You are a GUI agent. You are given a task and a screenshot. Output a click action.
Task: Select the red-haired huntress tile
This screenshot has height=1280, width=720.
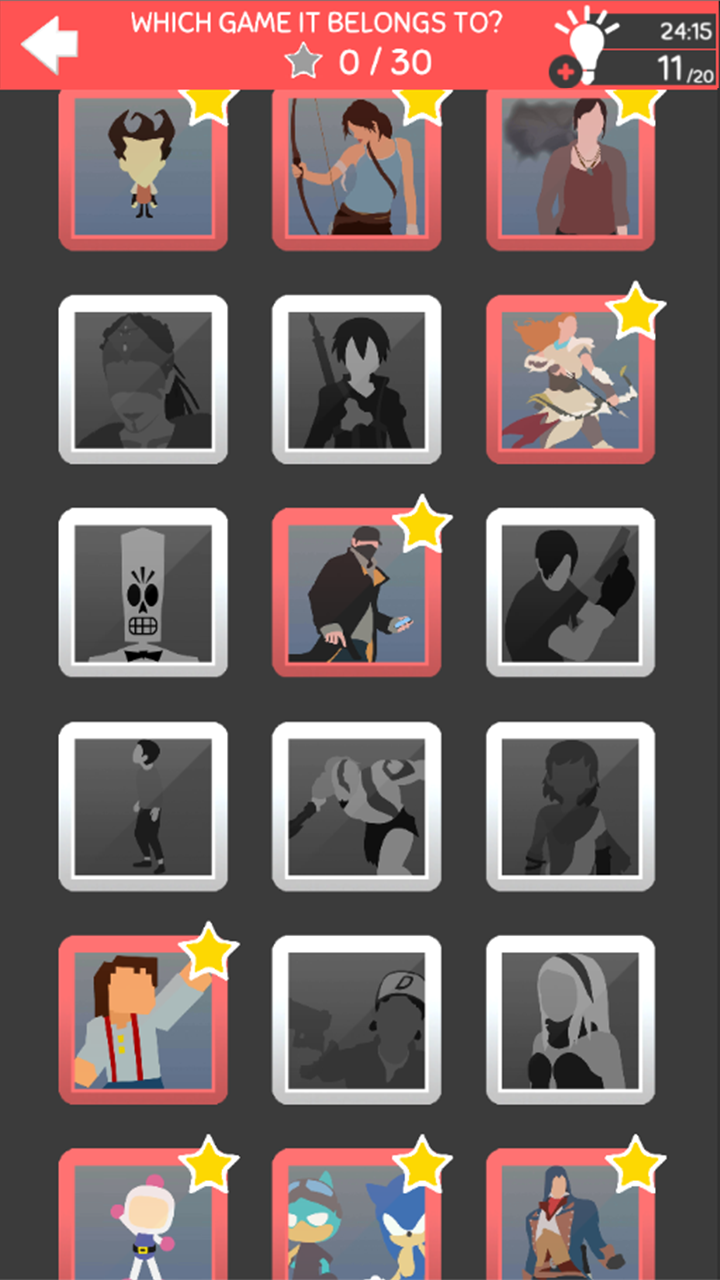[x=571, y=379]
